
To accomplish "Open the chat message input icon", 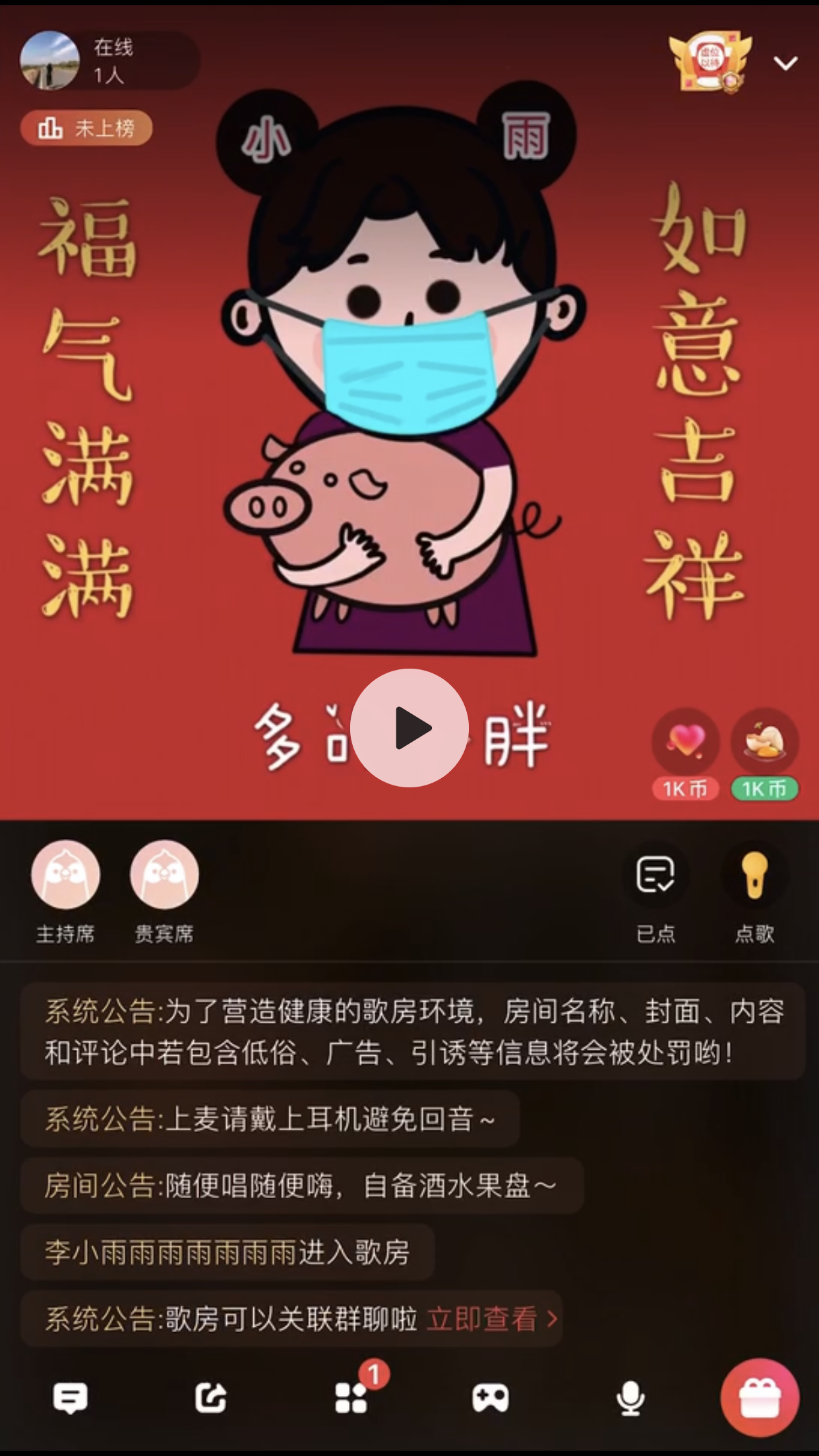I will 70,1397.
